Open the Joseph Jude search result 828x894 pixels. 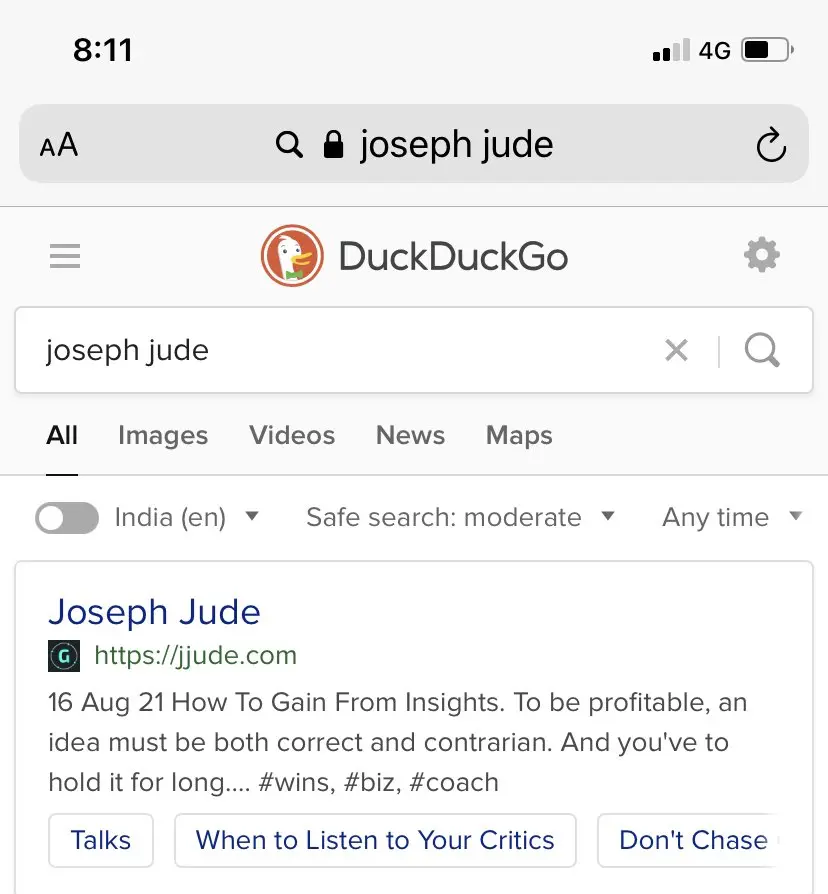154,612
